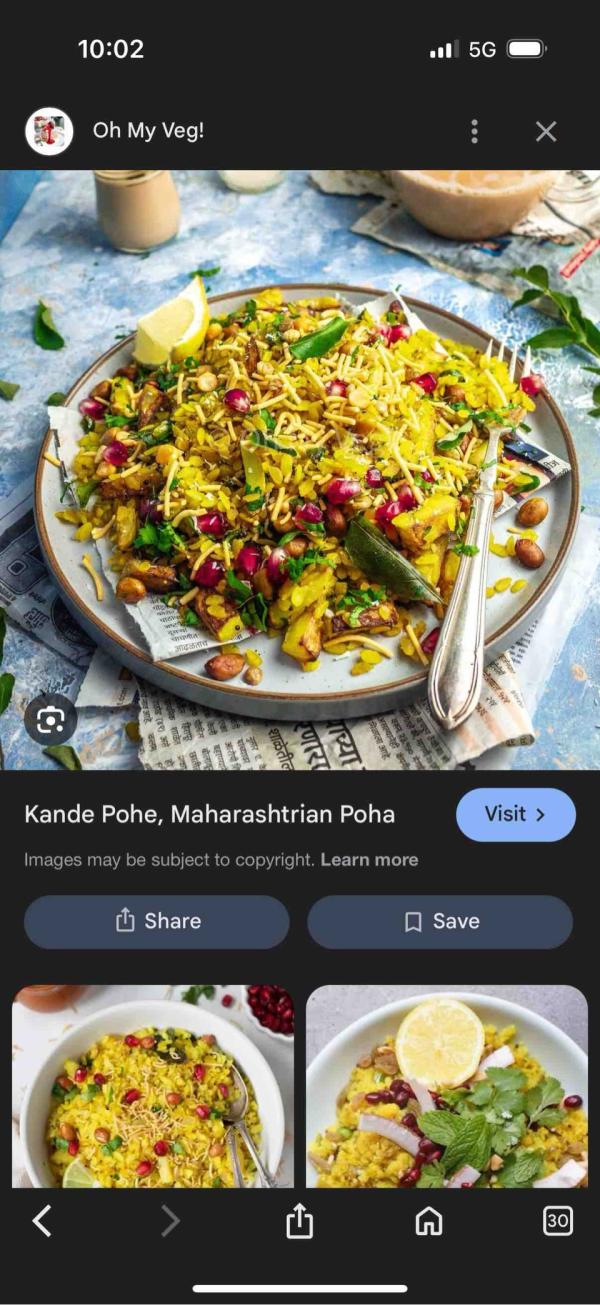This screenshot has height=1305, width=600.
Task: Open the browser share sheet
Action: click(x=299, y=1221)
